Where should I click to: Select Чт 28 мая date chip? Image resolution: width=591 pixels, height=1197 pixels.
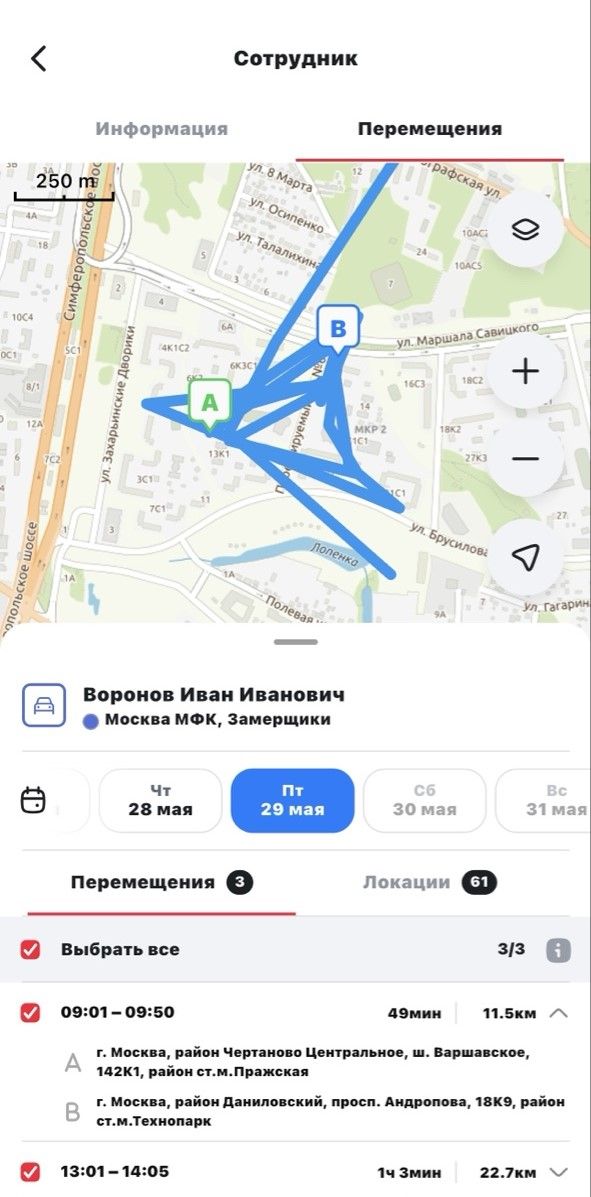(160, 800)
